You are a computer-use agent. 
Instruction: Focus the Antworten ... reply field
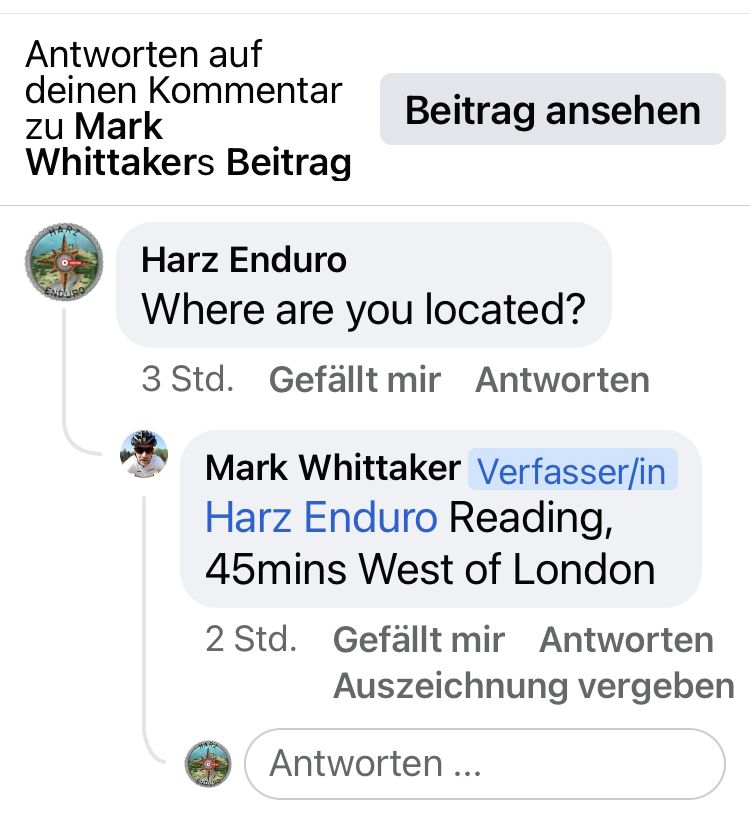coord(484,764)
